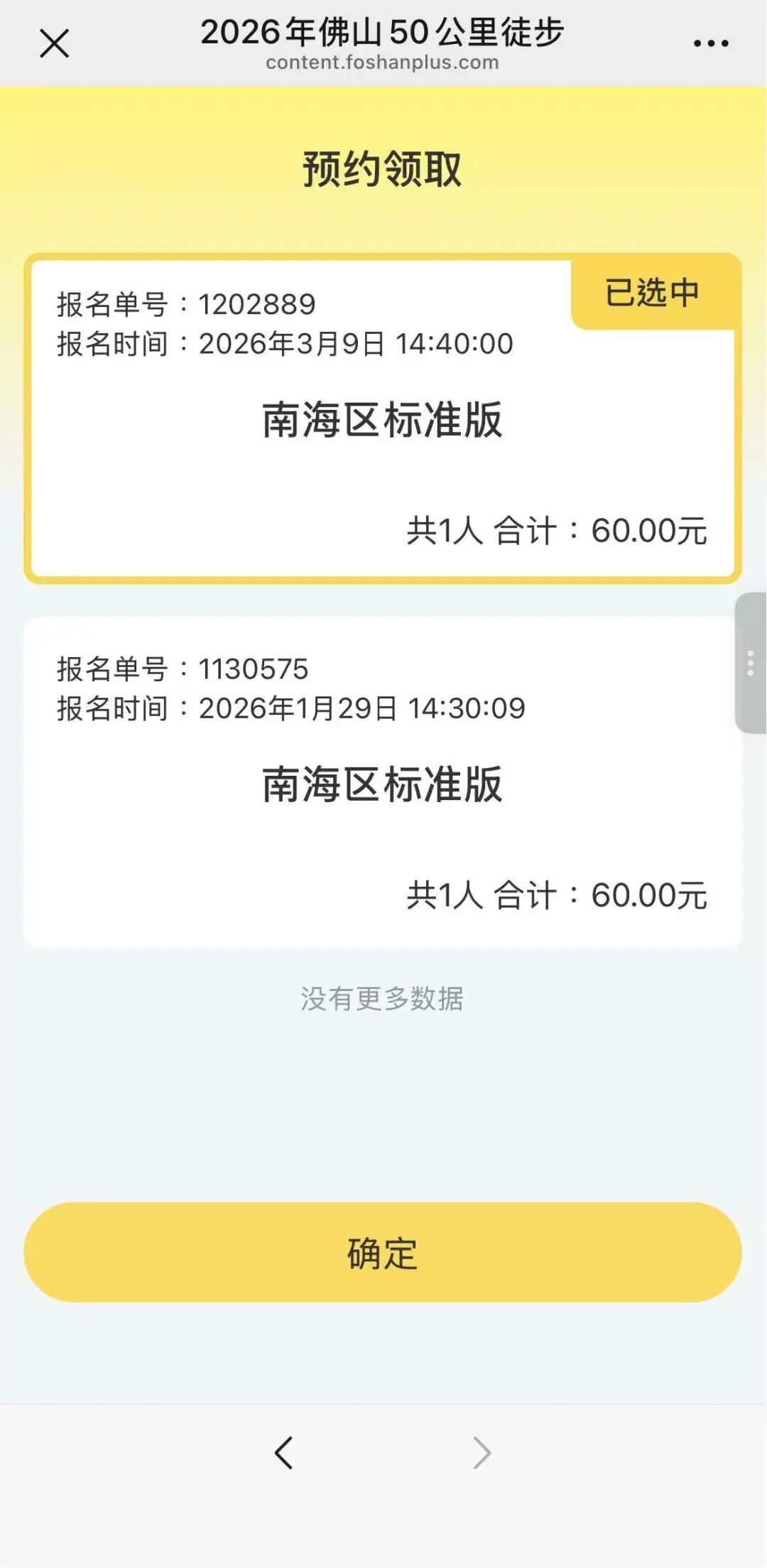This screenshot has height=1568, width=767.
Task: Tap the highlighted order card 1202889
Action: click(383, 419)
